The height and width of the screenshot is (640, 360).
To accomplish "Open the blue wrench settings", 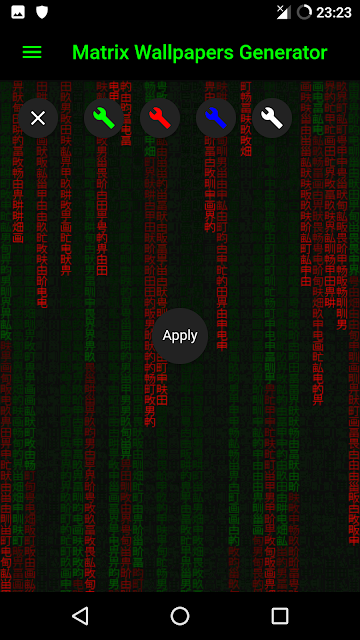I will click(x=216, y=118).
